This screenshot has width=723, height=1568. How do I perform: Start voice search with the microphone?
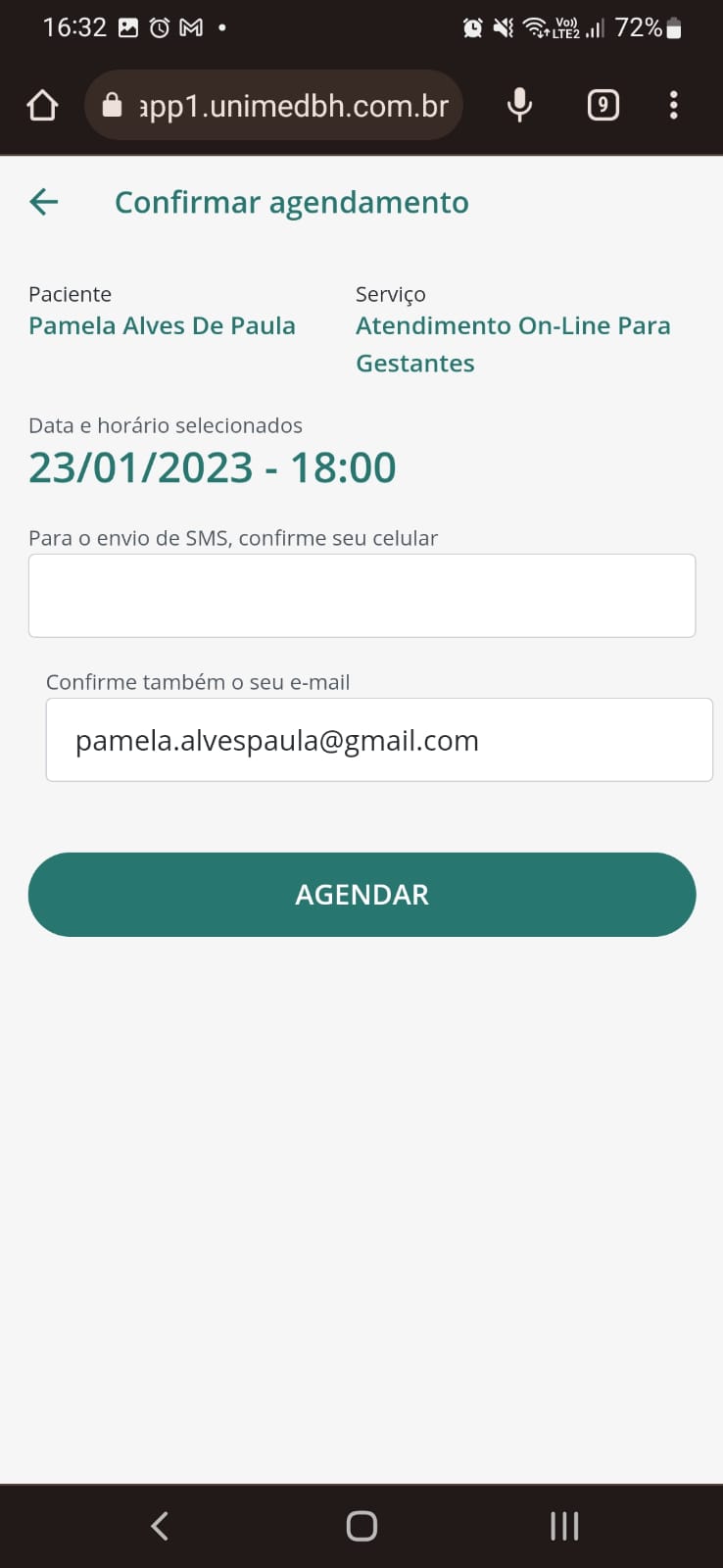[519, 105]
